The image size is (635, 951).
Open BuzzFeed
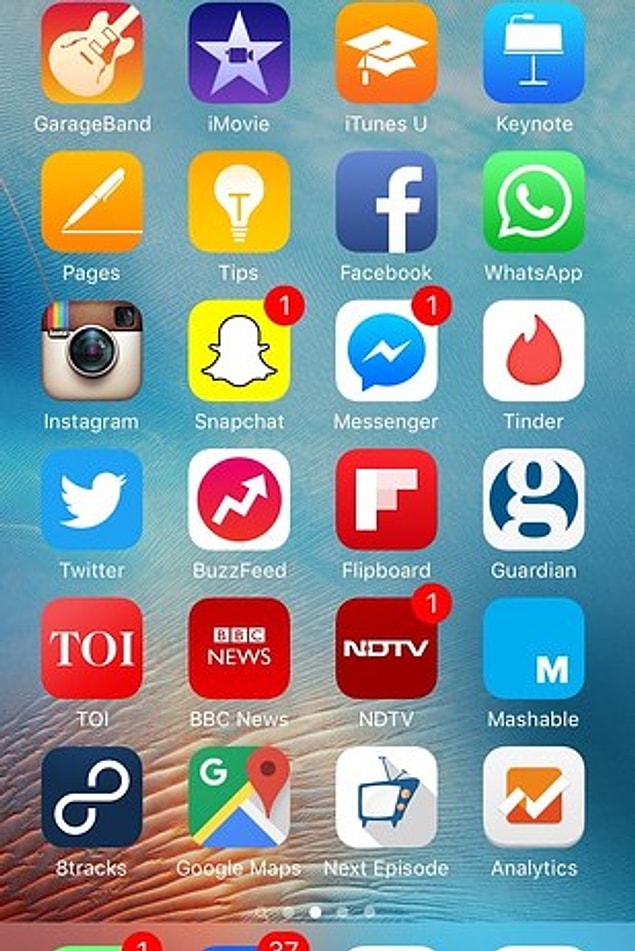(x=239, y=499)
